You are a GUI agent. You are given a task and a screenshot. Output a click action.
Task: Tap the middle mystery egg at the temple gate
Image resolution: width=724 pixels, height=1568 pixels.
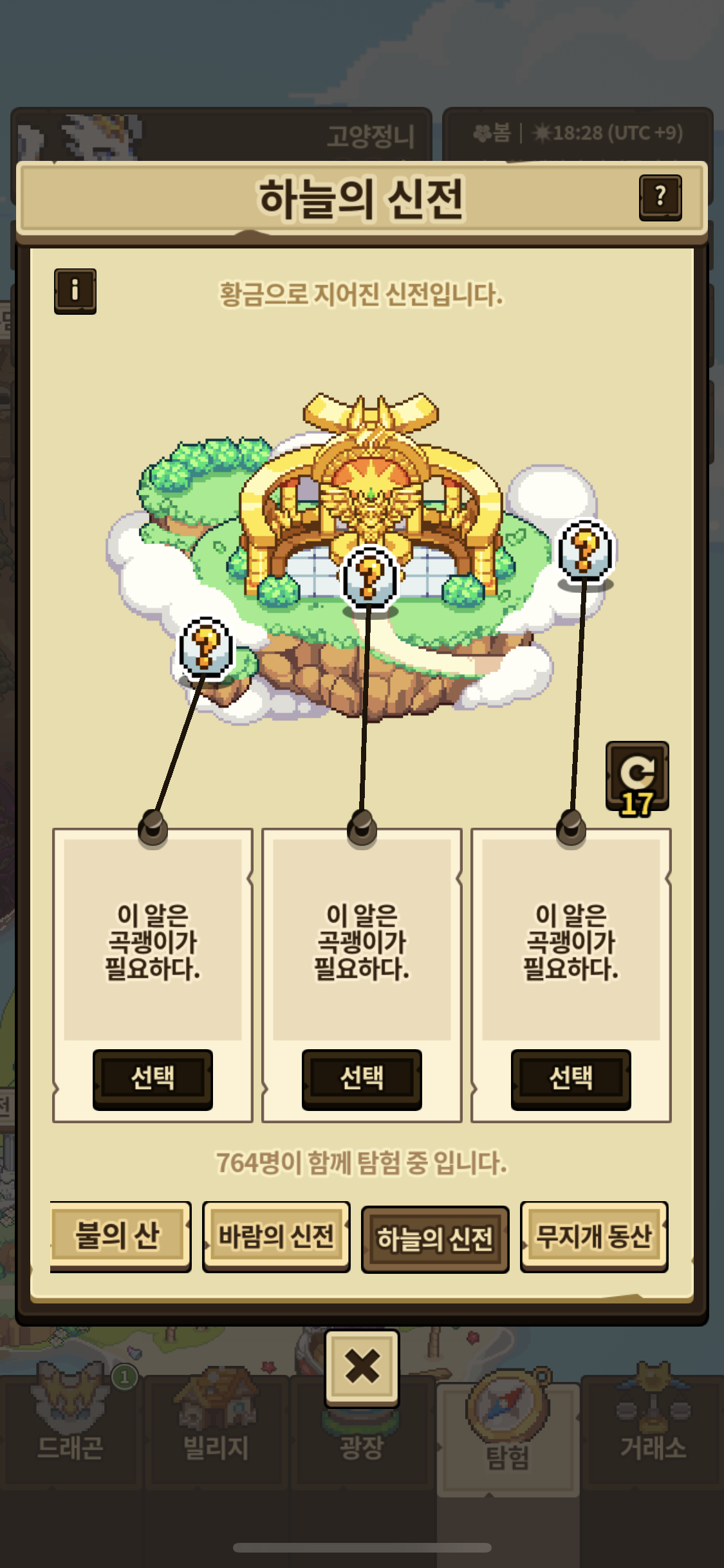pos(369,577)
